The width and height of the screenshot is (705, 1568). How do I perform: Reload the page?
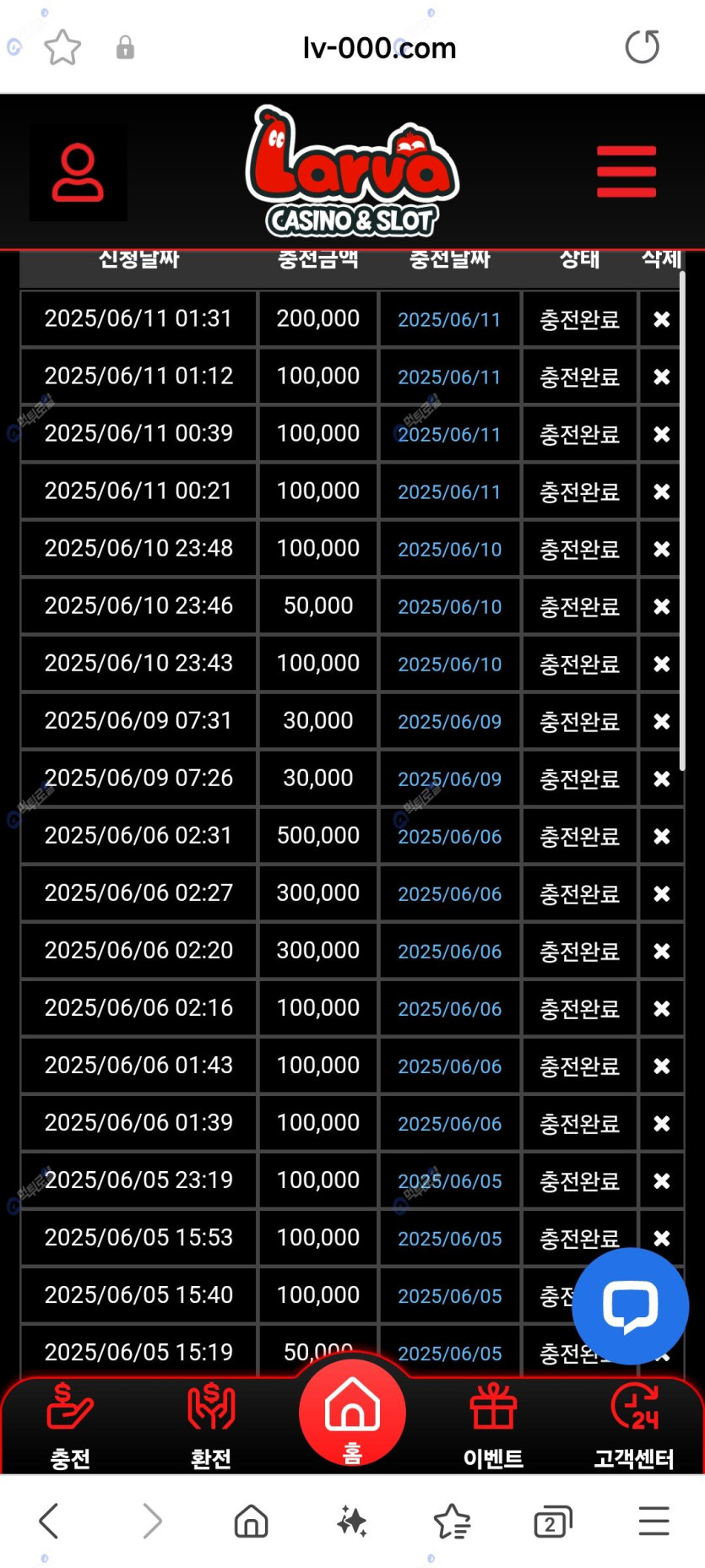point(642,47)
